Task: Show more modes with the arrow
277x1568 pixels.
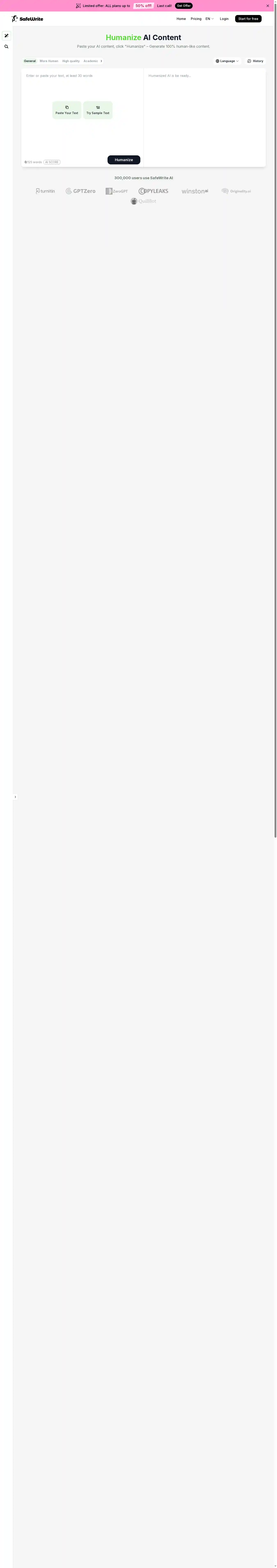Action: click(101, 61)
